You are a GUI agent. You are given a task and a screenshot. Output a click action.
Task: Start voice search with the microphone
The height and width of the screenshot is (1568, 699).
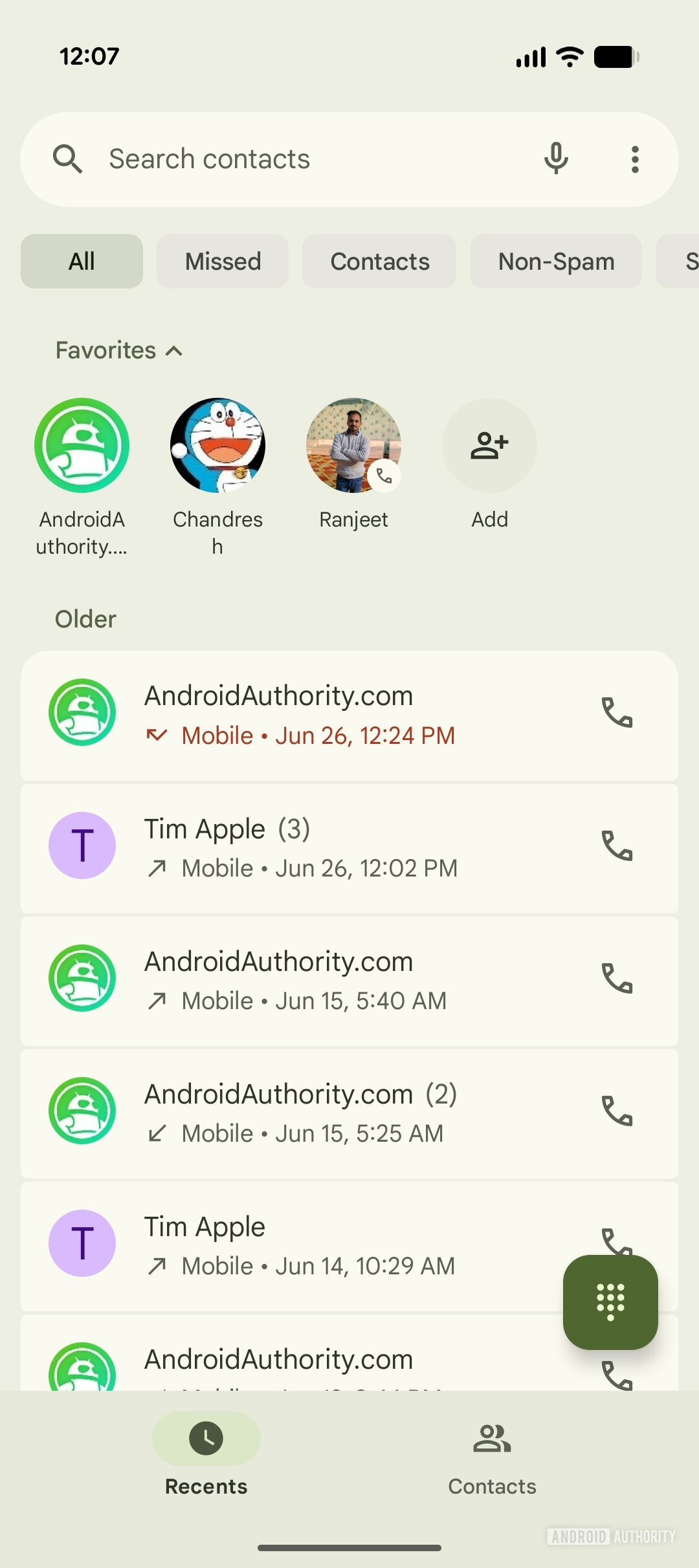[556, 159]
